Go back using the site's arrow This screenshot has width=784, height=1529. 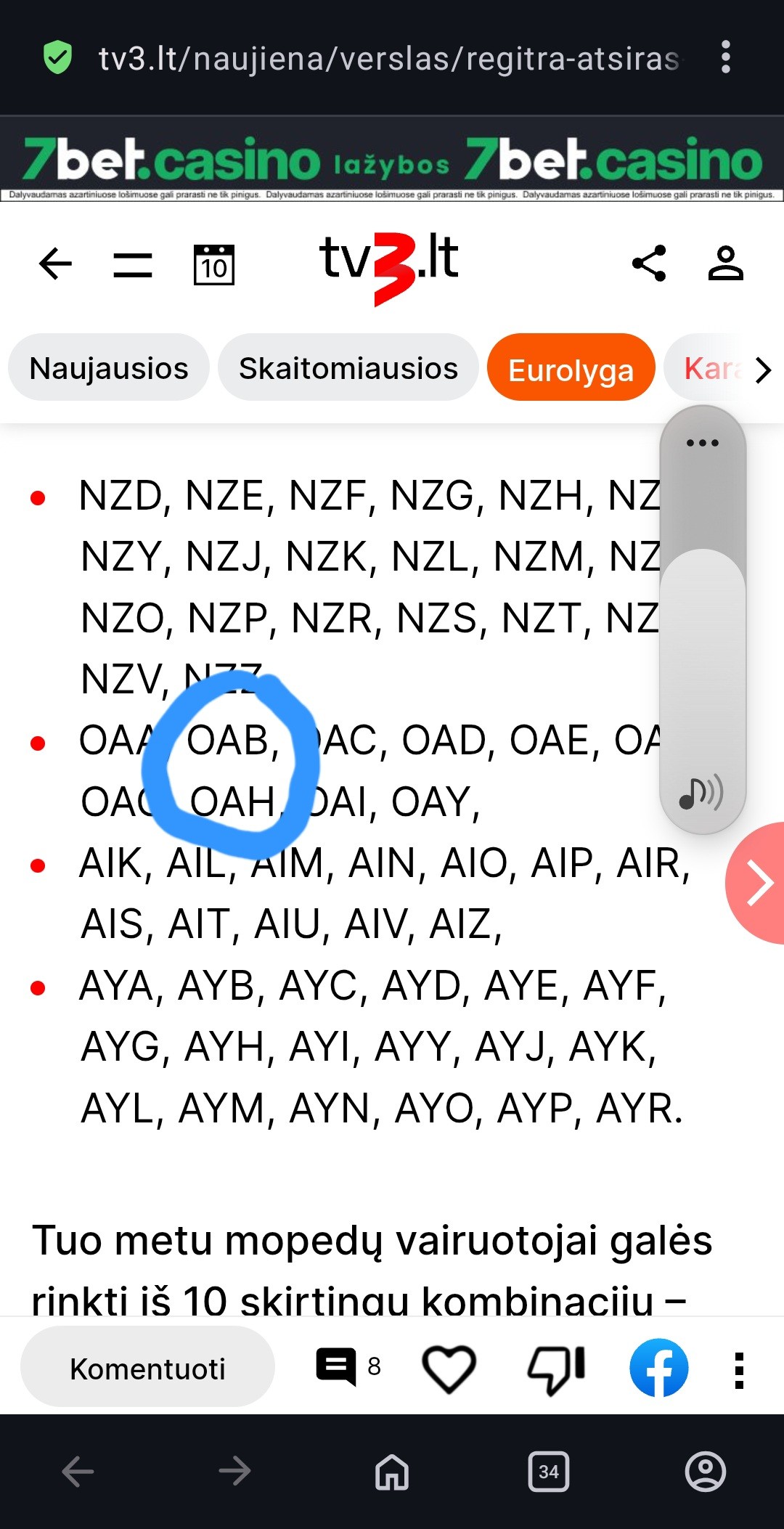pos(55,263)
